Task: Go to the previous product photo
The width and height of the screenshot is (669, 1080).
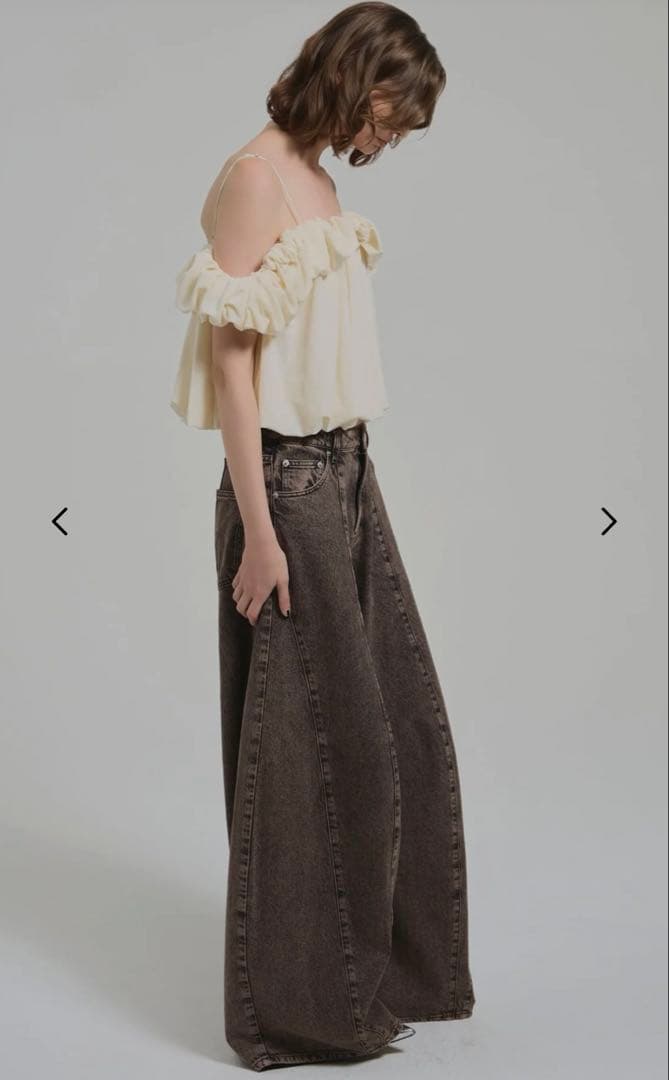Action: (x=60, y=521)
